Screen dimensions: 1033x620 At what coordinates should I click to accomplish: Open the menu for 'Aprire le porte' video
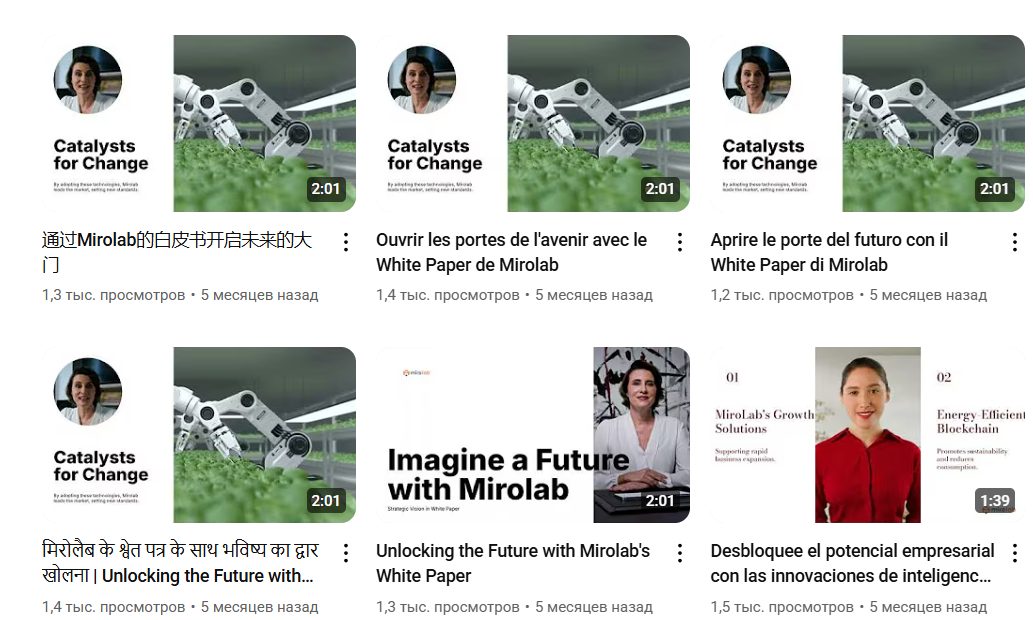1013,242
